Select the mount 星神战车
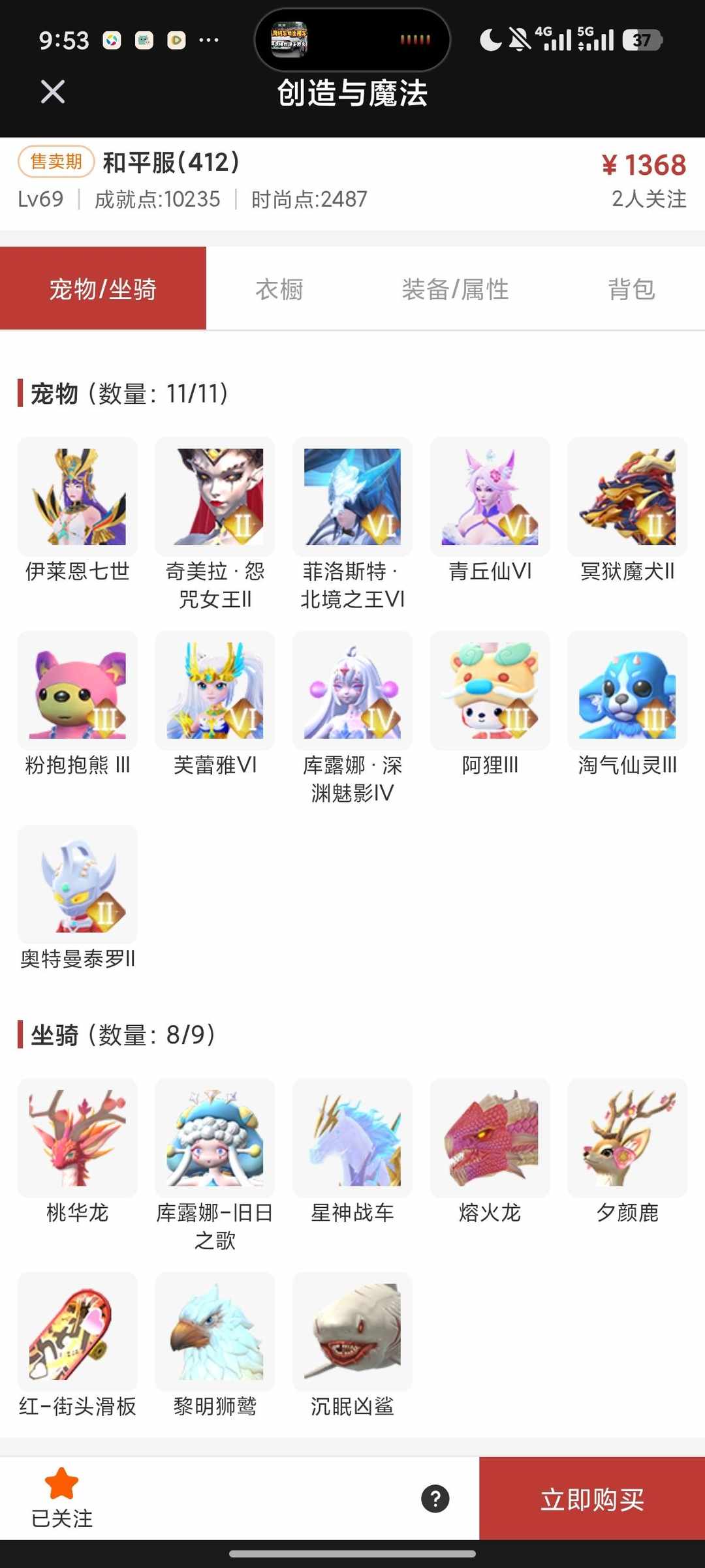This screenshot has width=705, height=1568. pos(352,1139)
